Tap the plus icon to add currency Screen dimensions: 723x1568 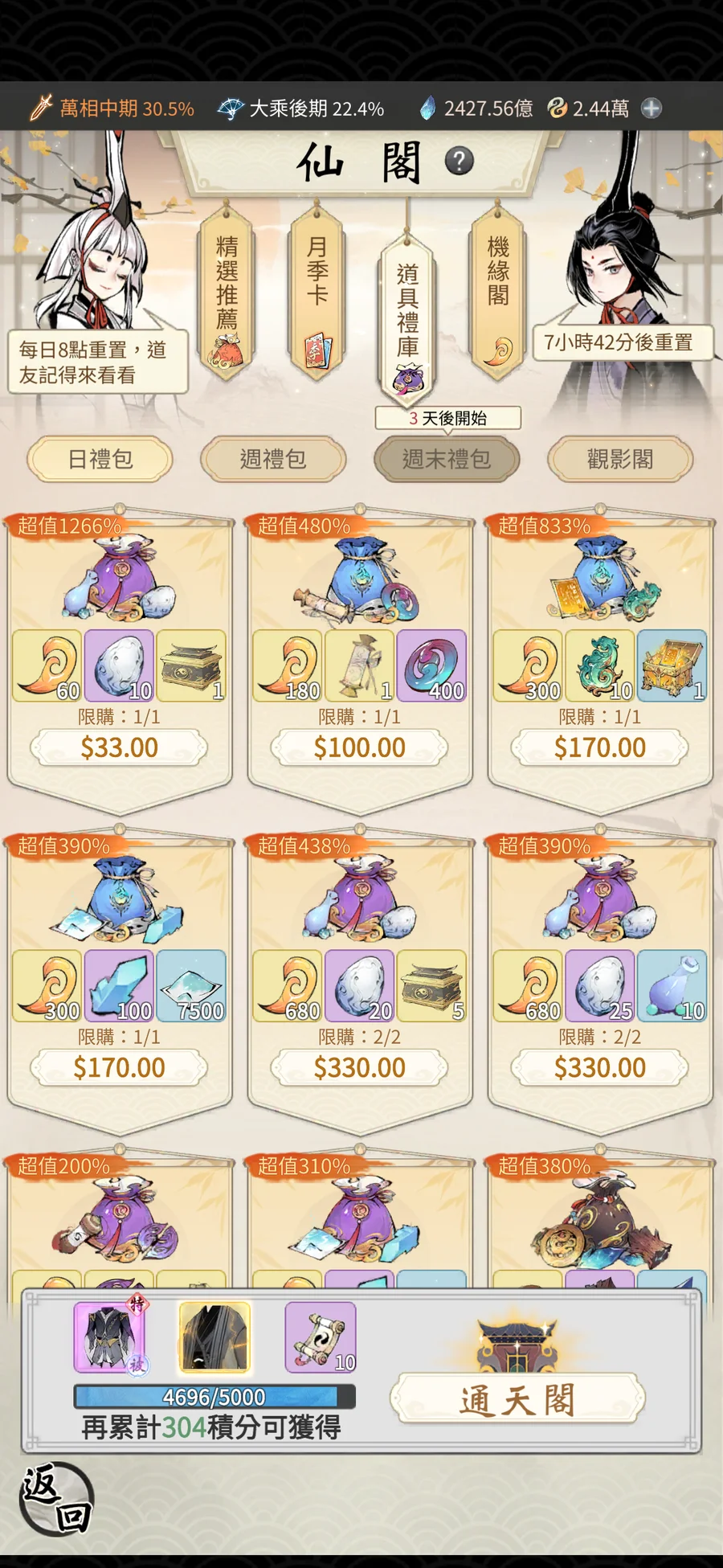(652, 108)
